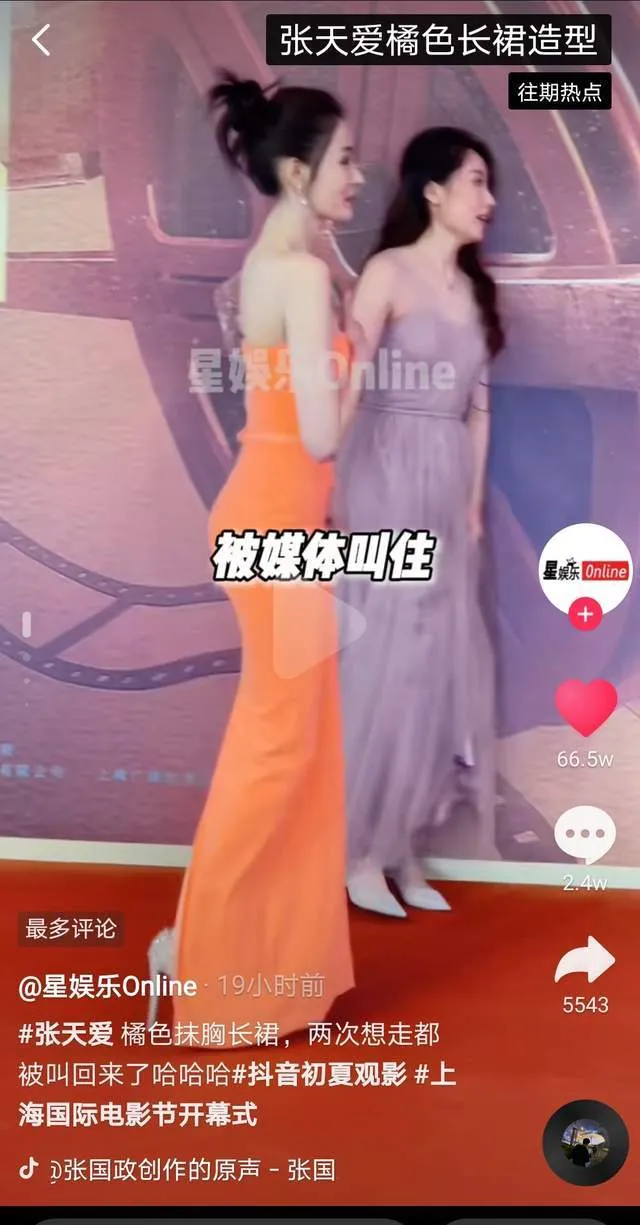The image size is (640, 1225).
Task: Go back using the top-left arrow
Action: (x=41, y=40)
